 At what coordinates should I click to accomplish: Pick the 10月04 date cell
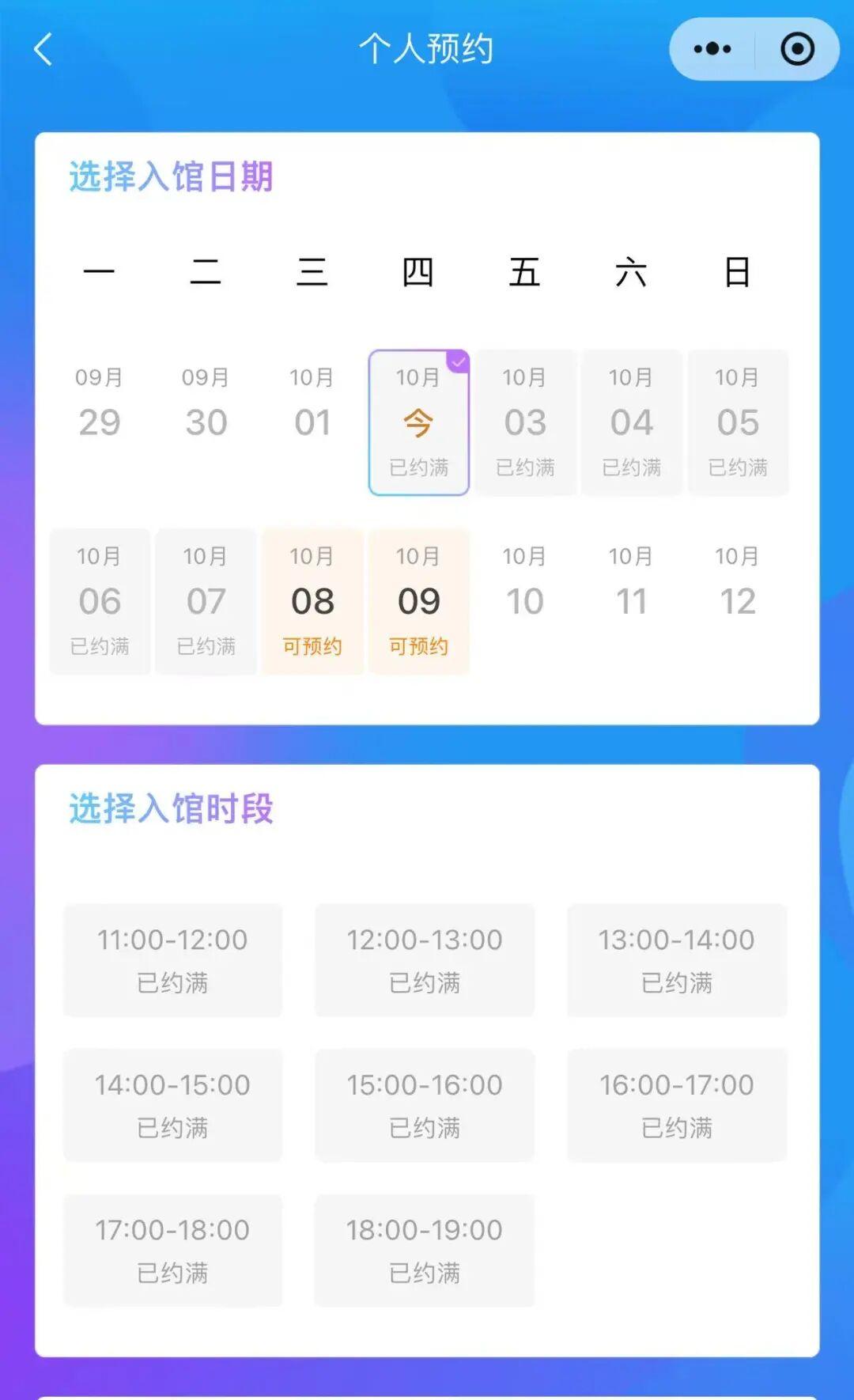(x=631, y=423)
